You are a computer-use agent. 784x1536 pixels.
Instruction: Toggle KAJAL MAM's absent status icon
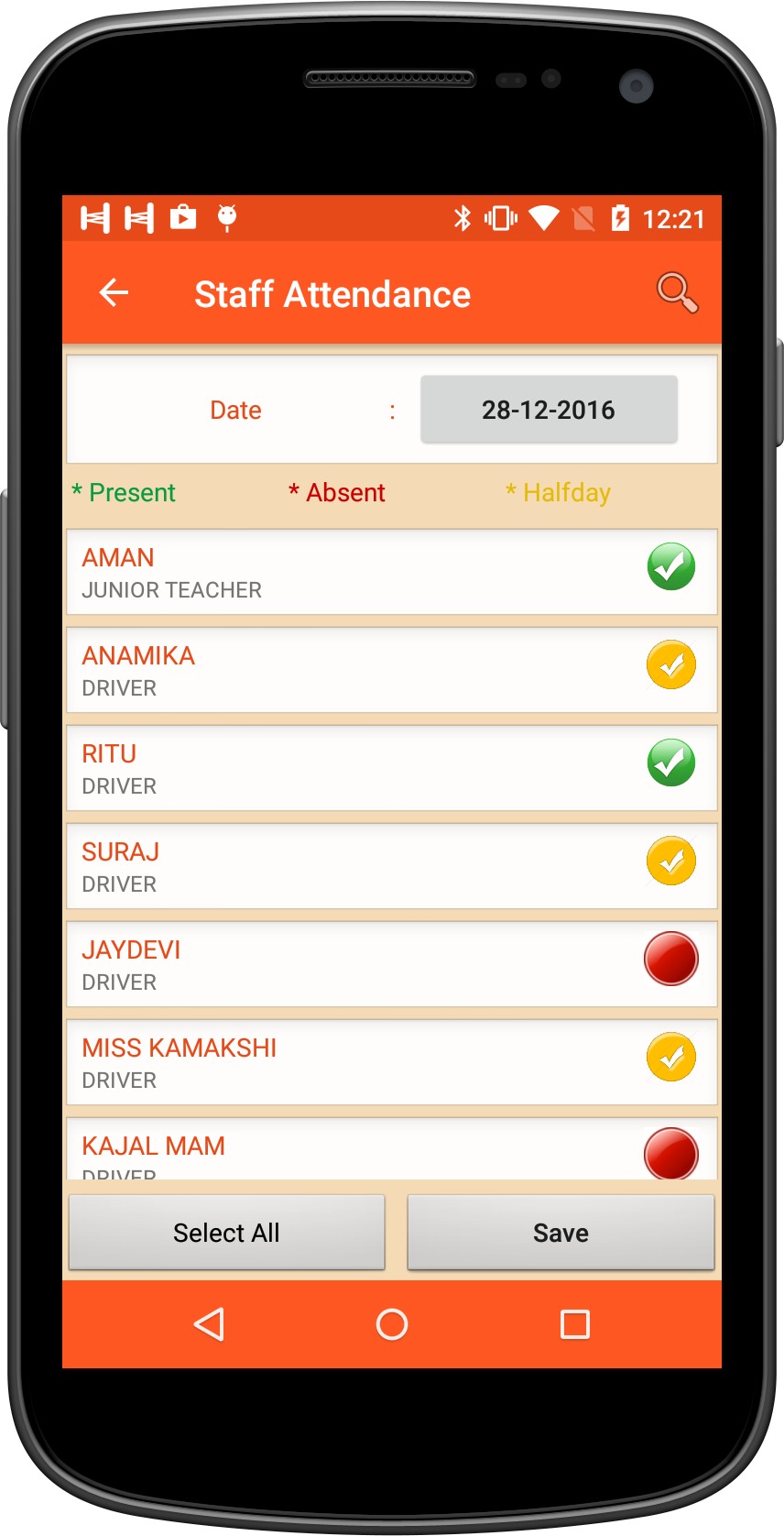coord(670,1152)
